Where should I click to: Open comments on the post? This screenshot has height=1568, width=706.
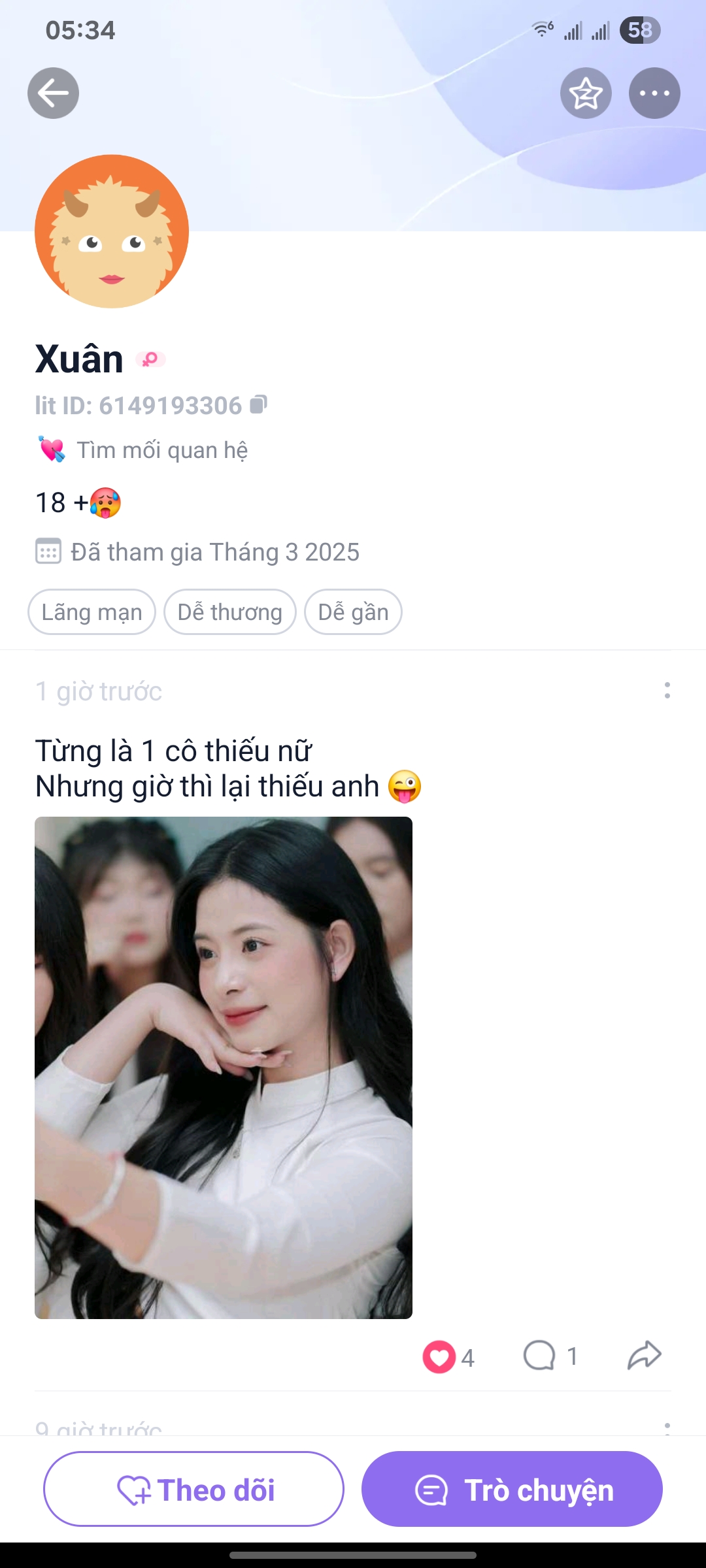540,1356
